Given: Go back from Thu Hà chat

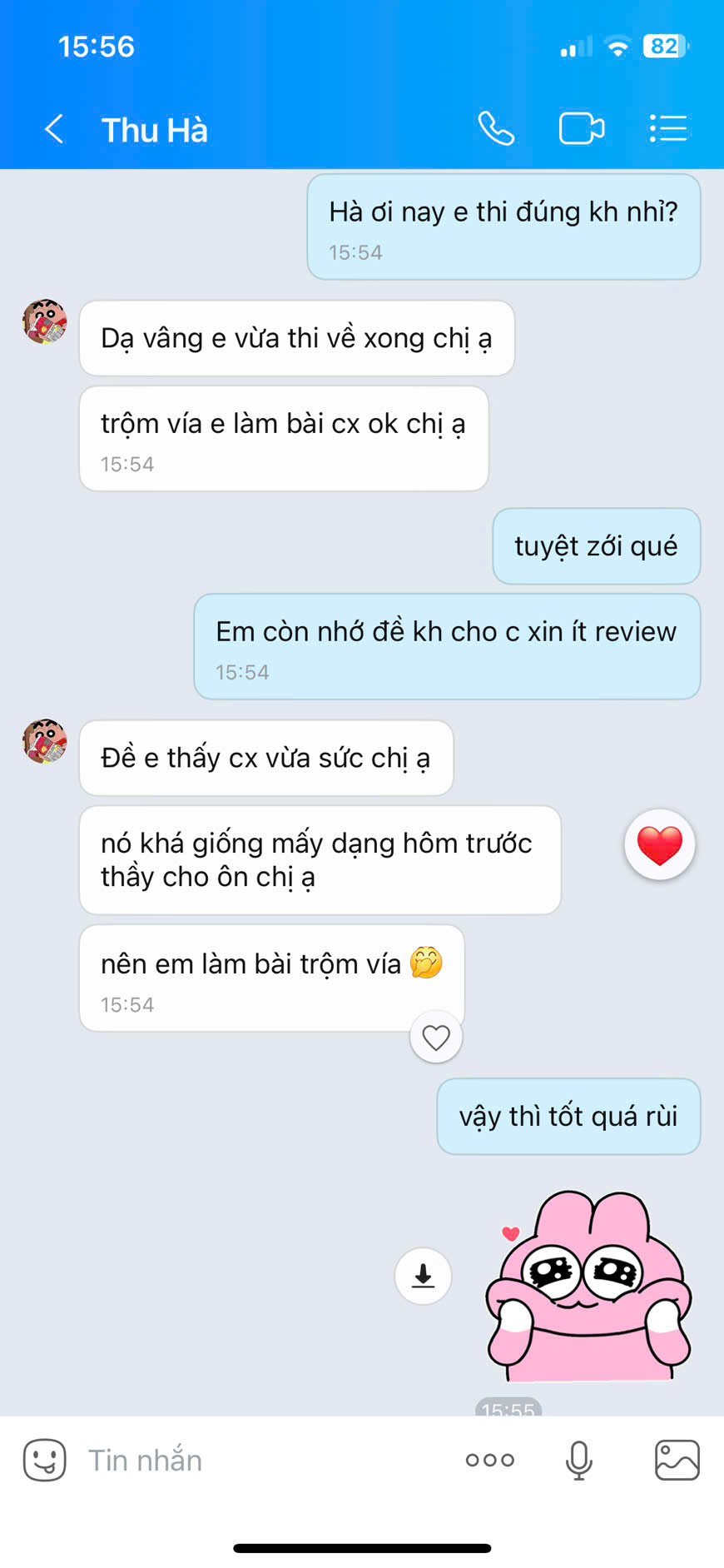Looking at the screenshot, I should point(55,129).
